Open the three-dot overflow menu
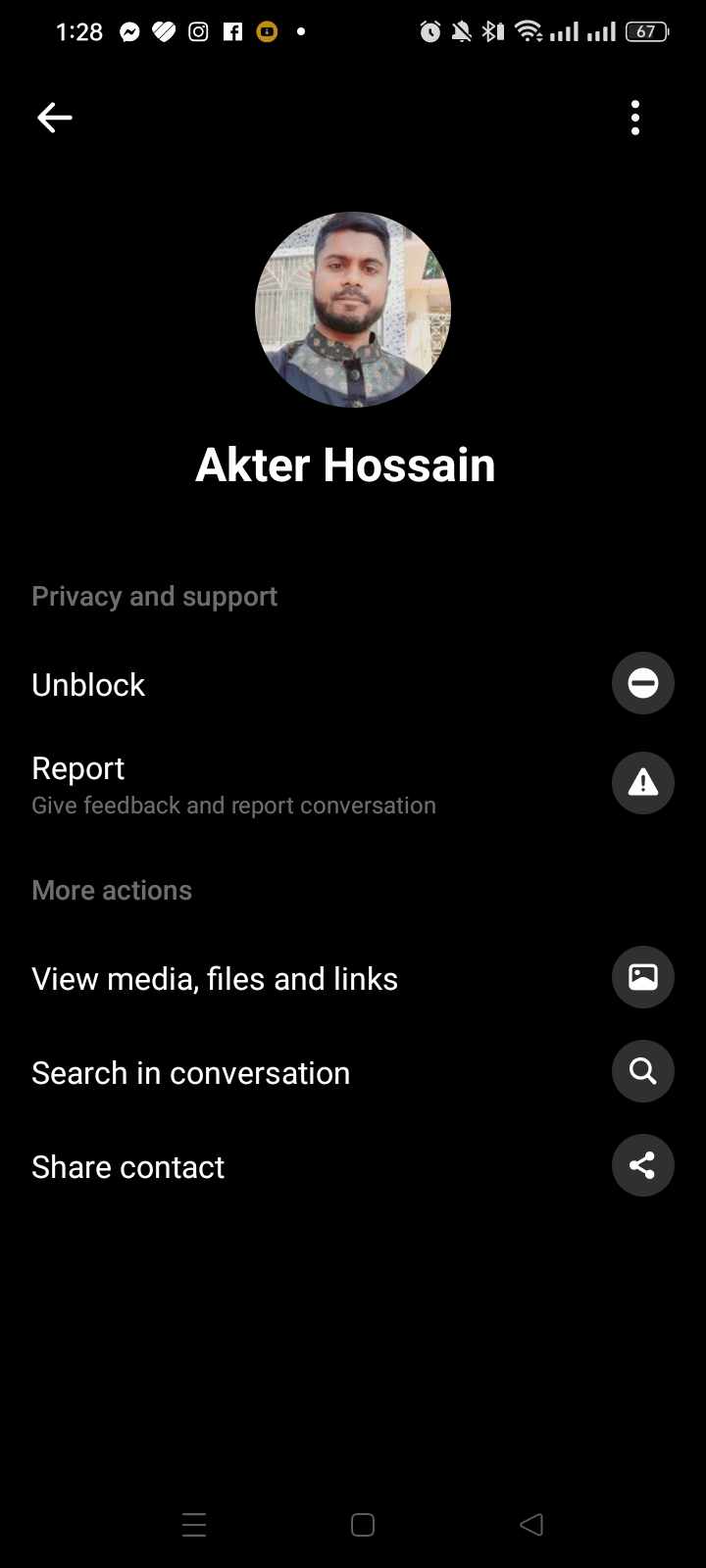The image size is (706, 1568). pyautogui.click(x=635, y=118)
